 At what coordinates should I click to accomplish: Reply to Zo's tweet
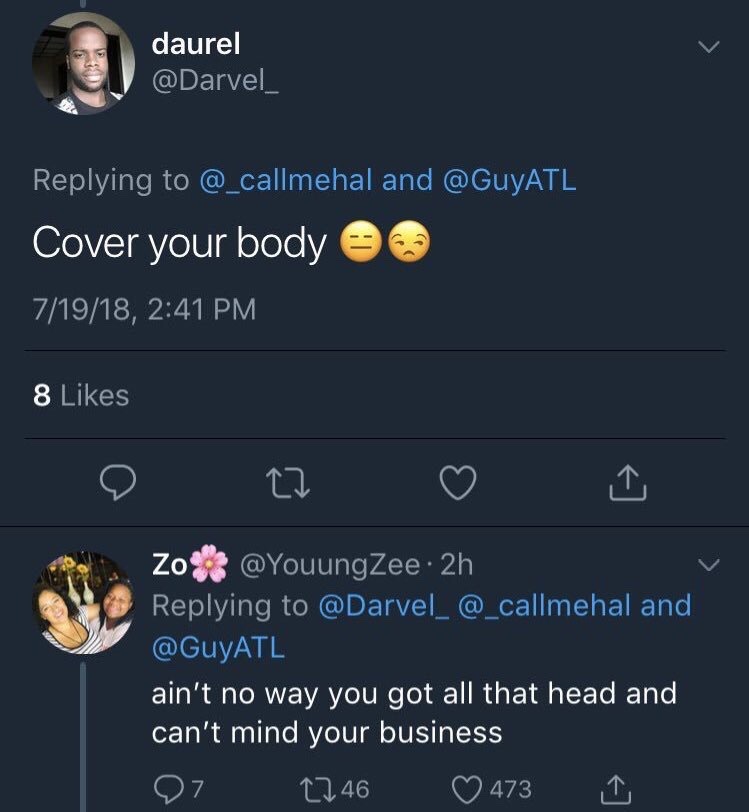pyautogui.click(x=166, y=789)
